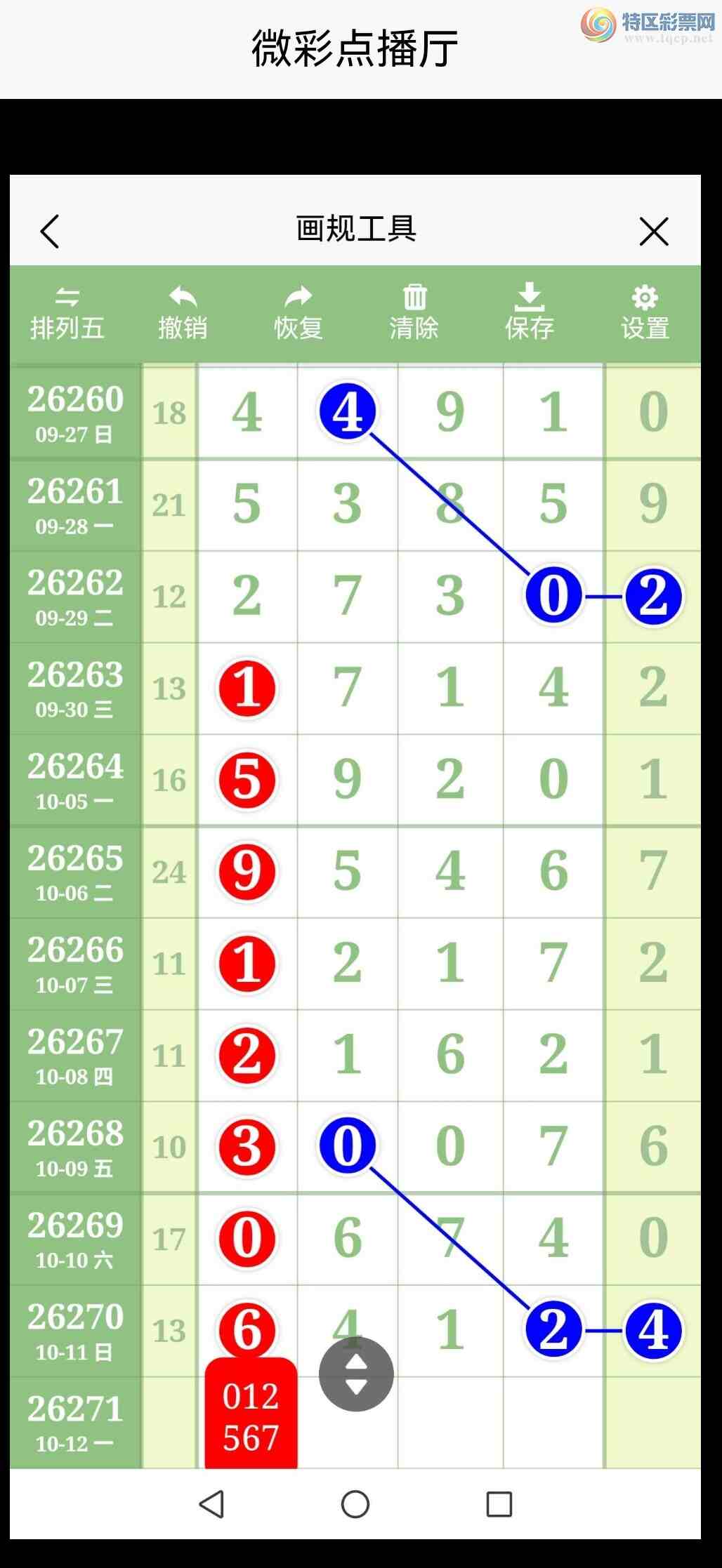Tap the red 012 567 prediction box
The height and width of the screenshot is (1568, 722).
pyautogui.click(x=251, y=1412)
